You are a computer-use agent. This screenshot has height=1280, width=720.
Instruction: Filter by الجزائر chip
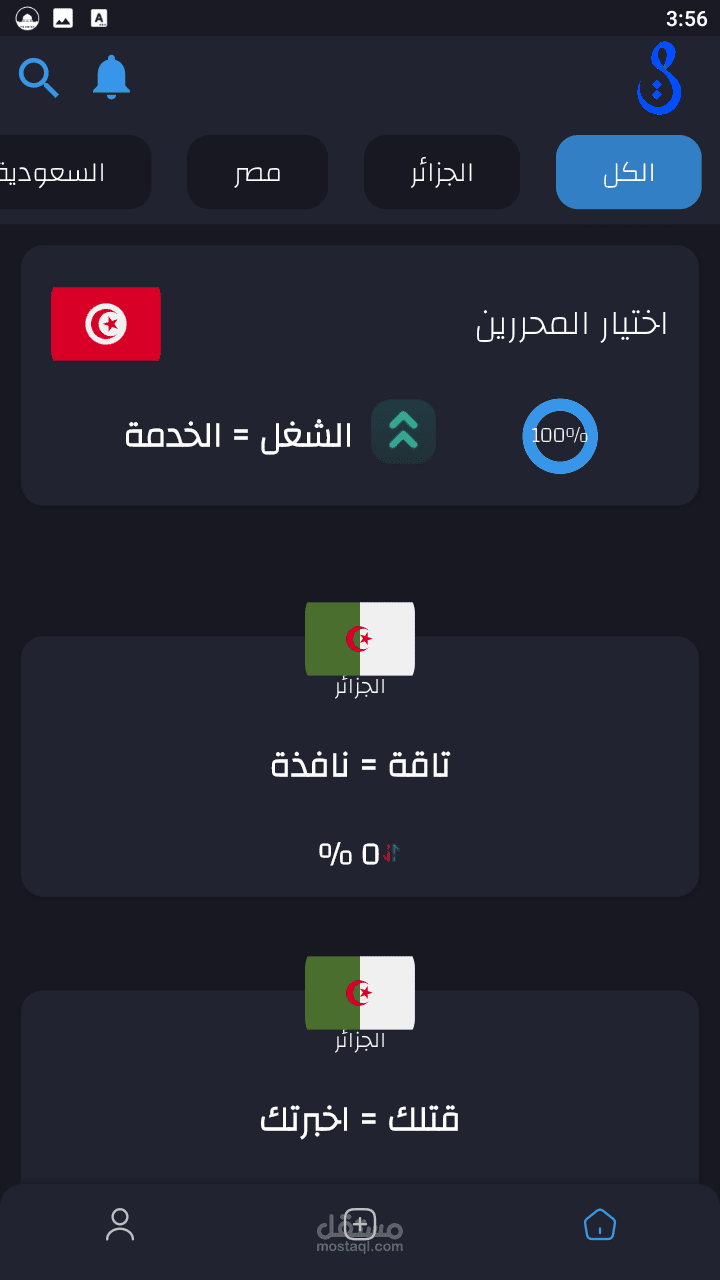tap(442, 172)
